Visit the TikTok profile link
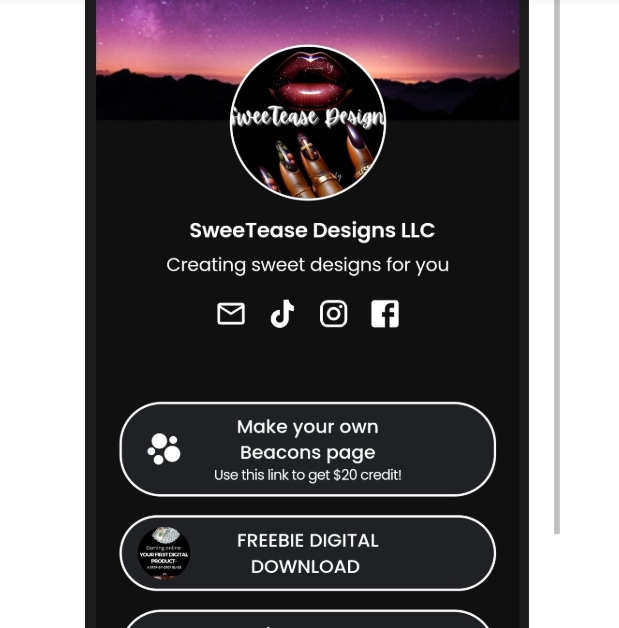Screen dimensions: 619x628 282,314
